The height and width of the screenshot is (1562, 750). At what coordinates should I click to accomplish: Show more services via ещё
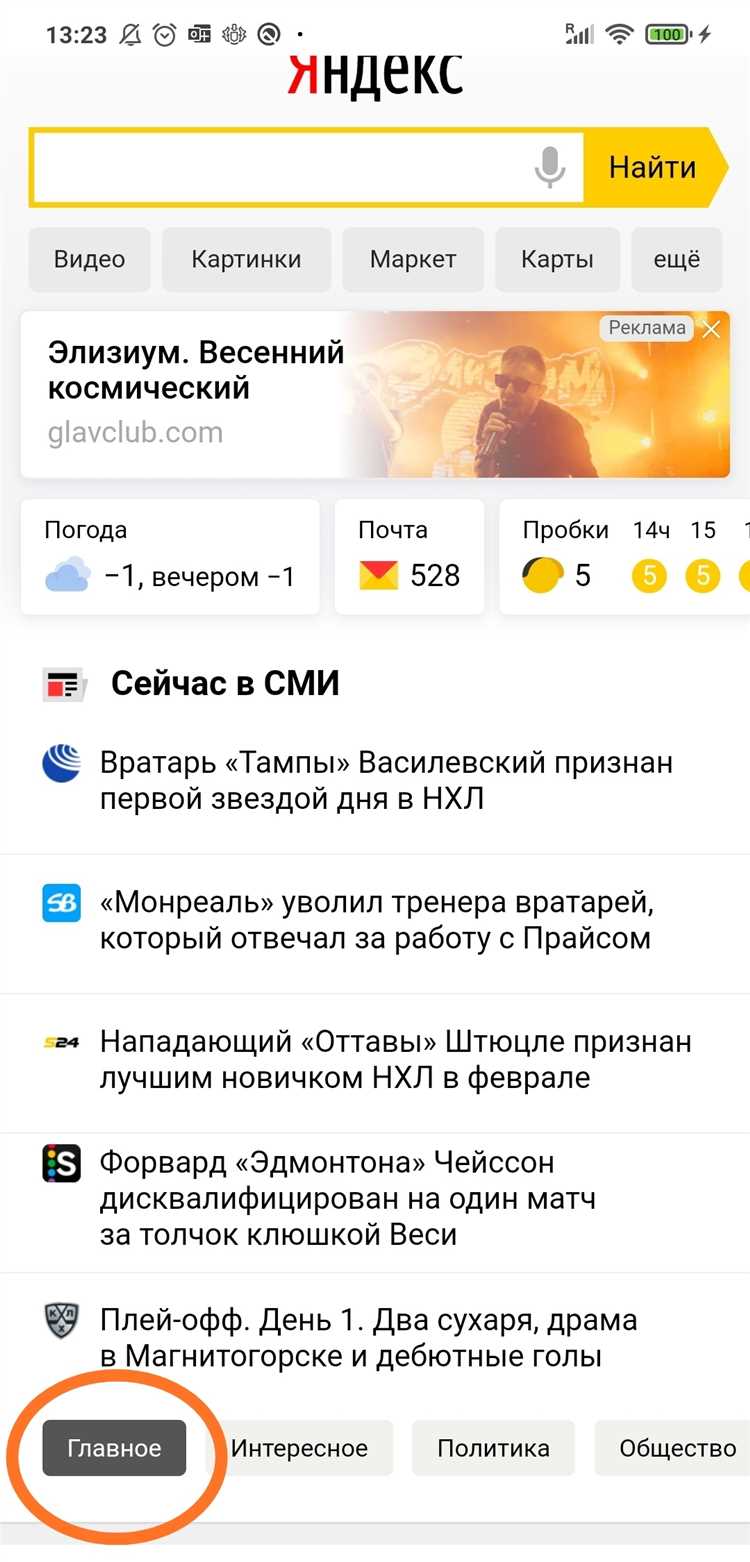coord(676,259)
